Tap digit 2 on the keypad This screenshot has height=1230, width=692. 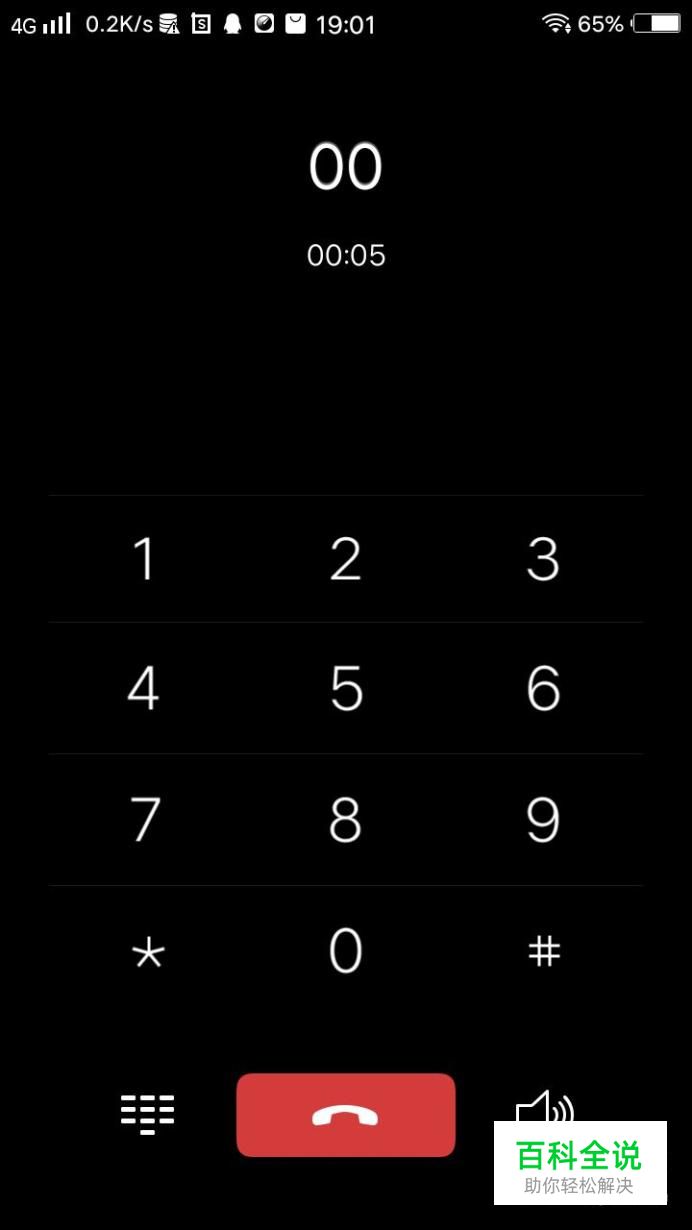point(346,559)
